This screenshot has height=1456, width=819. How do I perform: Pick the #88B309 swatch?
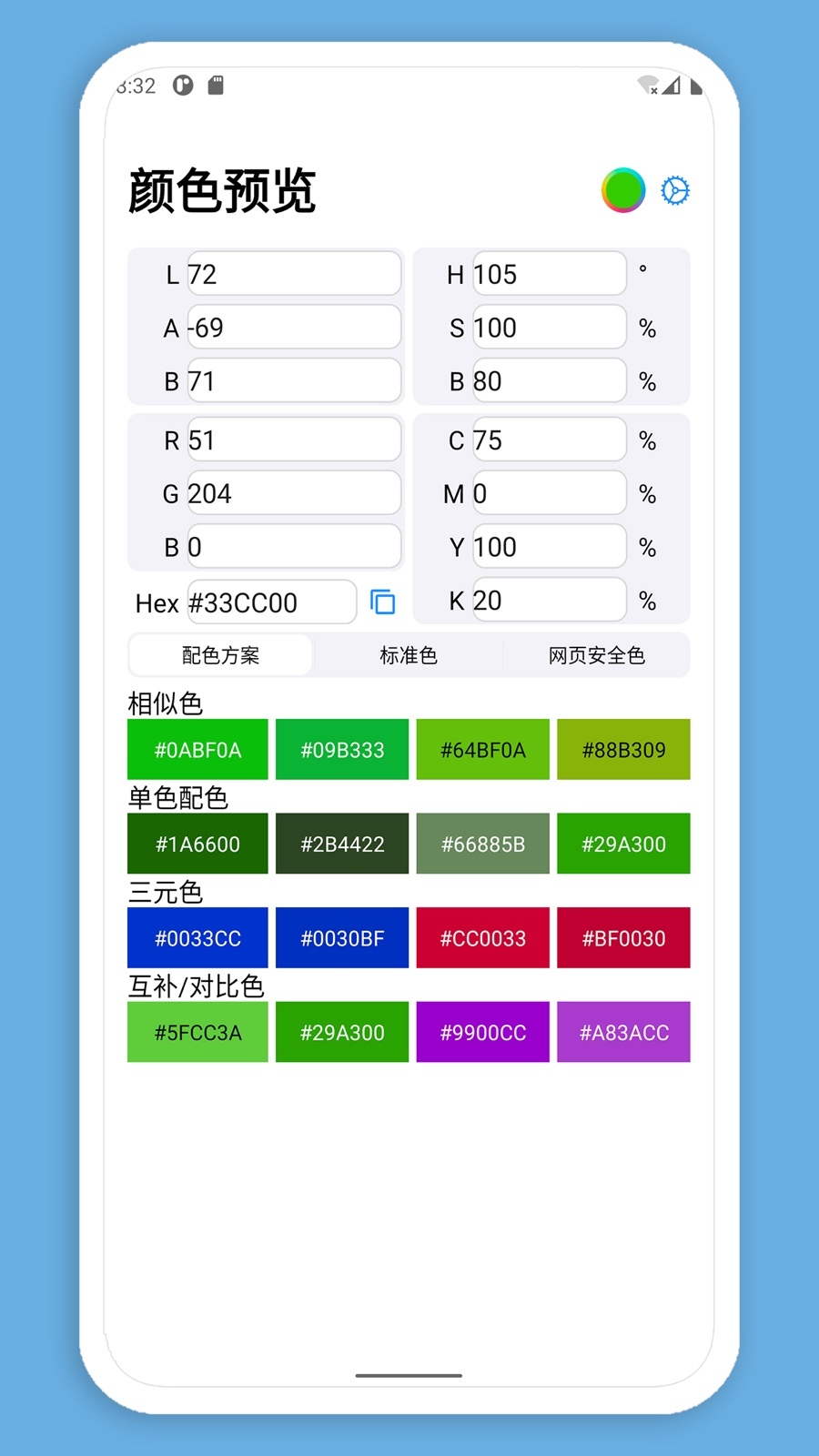pos(623,750)
